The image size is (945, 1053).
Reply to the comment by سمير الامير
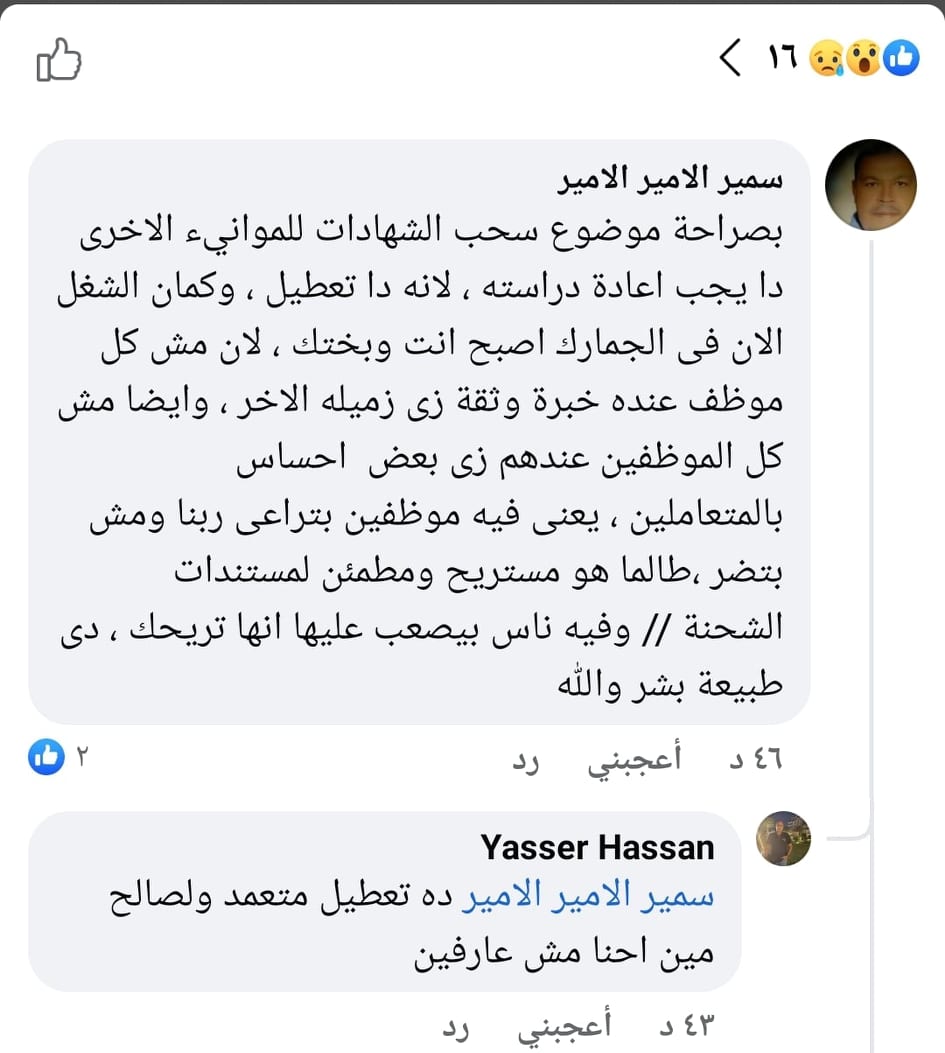[526, 760]
